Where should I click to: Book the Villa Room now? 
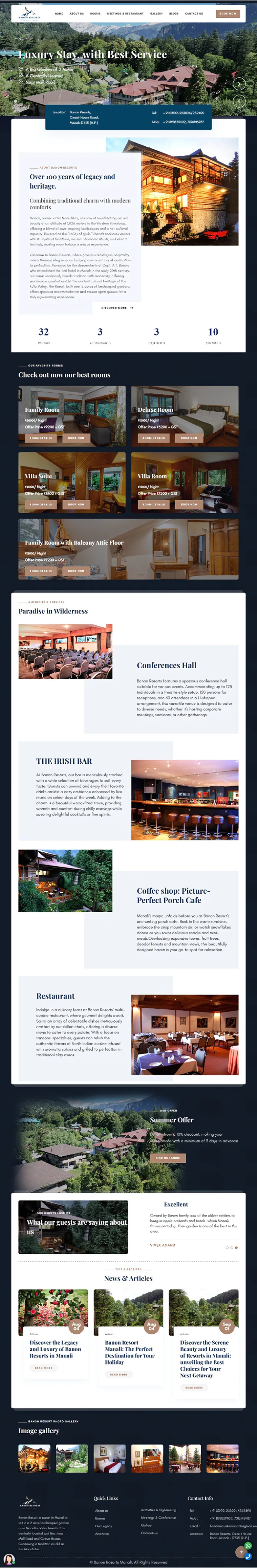pos(189,504)
